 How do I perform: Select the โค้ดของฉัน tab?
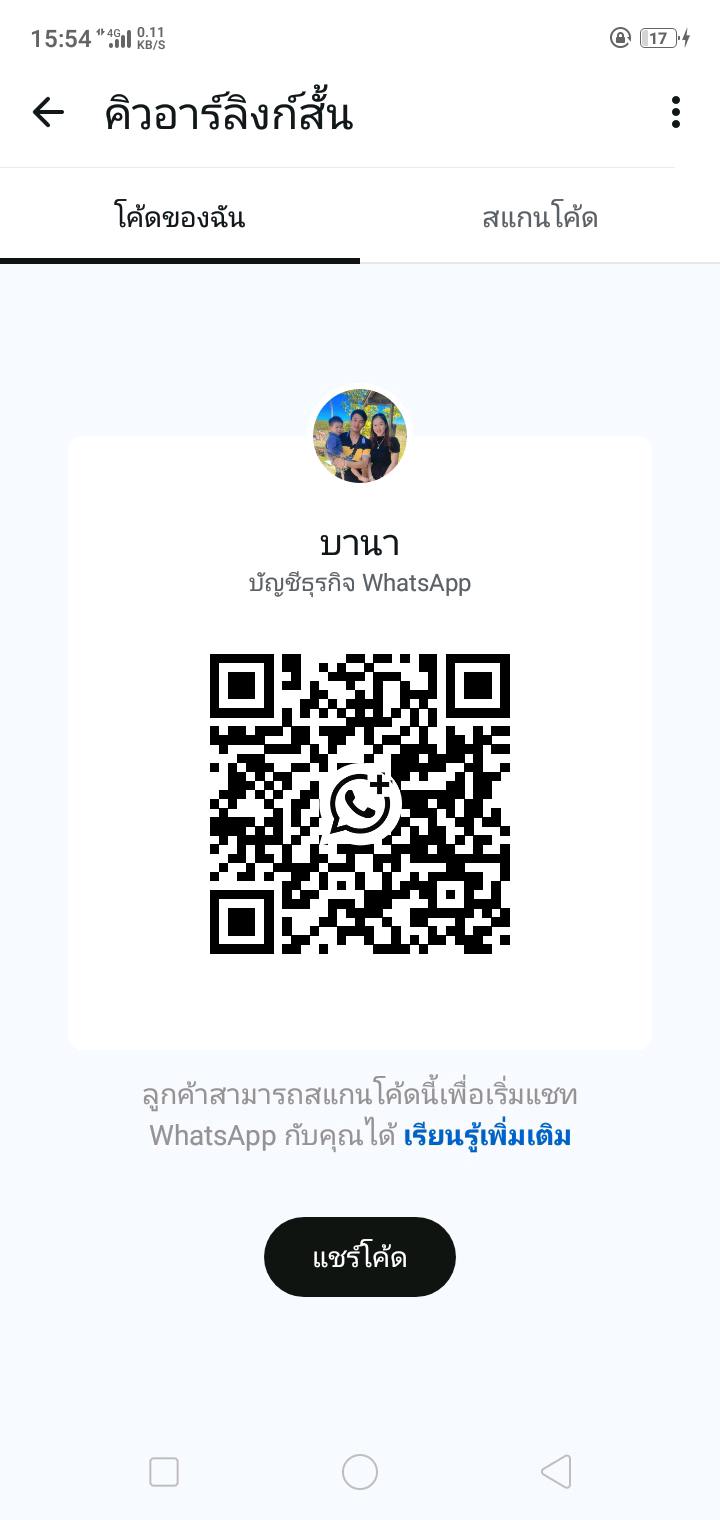[x=180, y=217]
